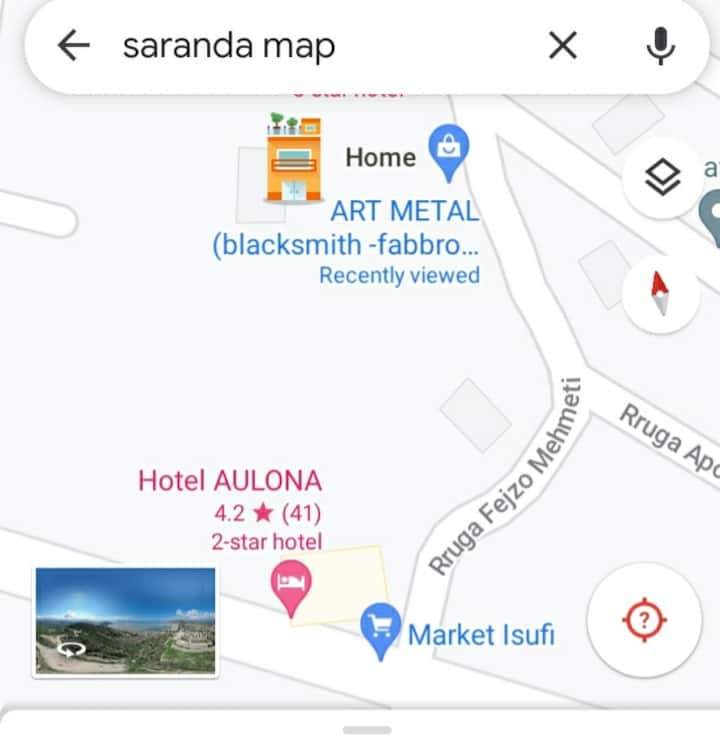Select the Market Isufi shop pin
This screenshot has height=747, width=720.
[x=380, y=628]
